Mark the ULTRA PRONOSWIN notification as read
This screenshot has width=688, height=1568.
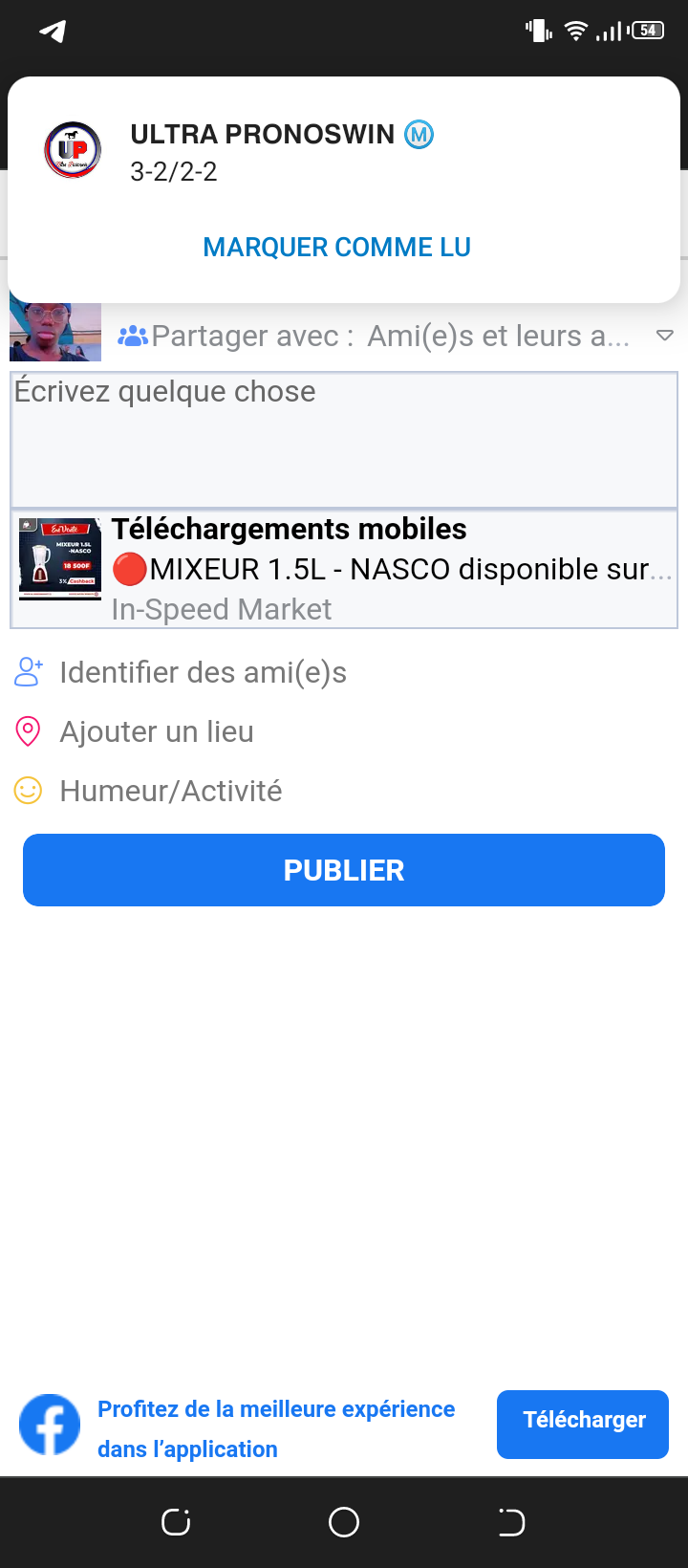pos(336,248)
